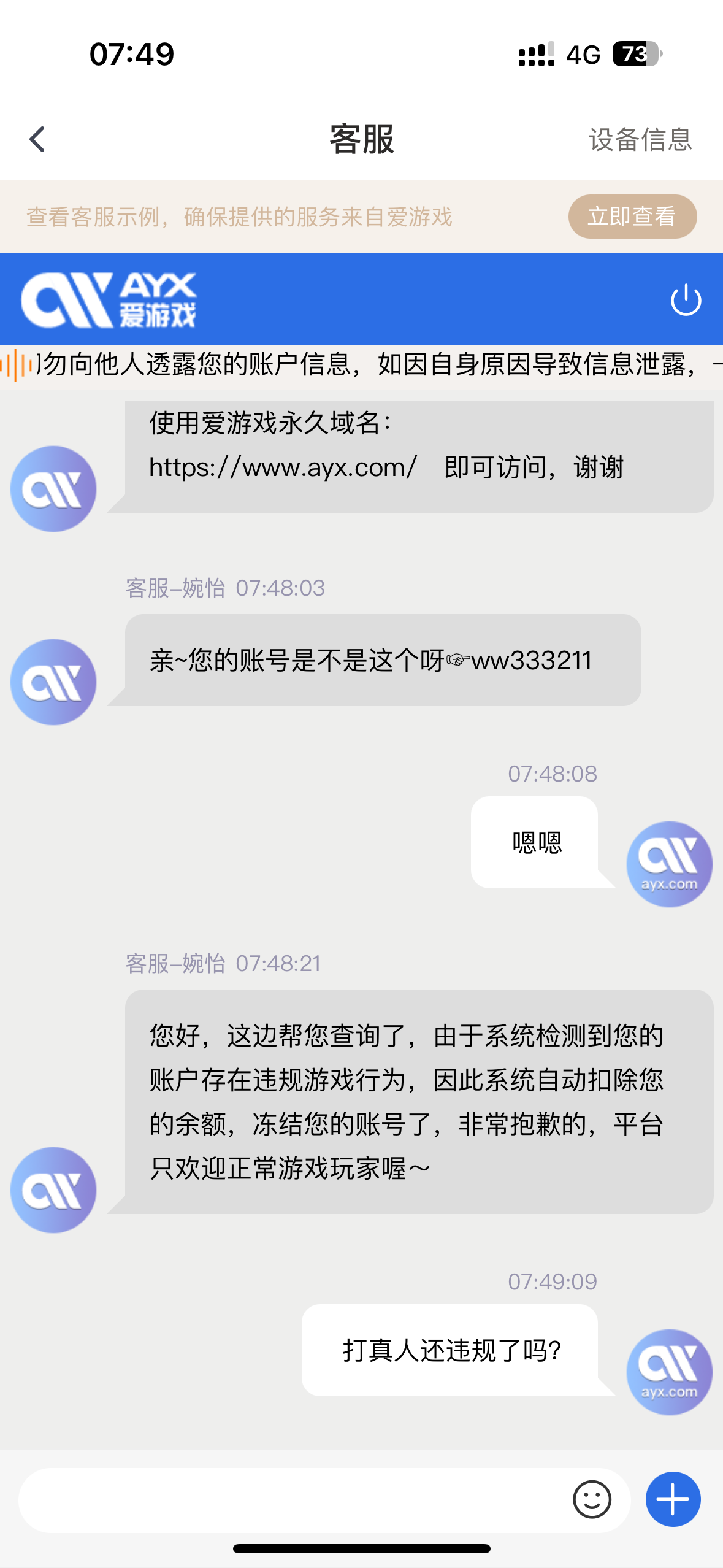End the chat with the power icon
This screenshot has width=723, height=1568.
tap(686, 300)
